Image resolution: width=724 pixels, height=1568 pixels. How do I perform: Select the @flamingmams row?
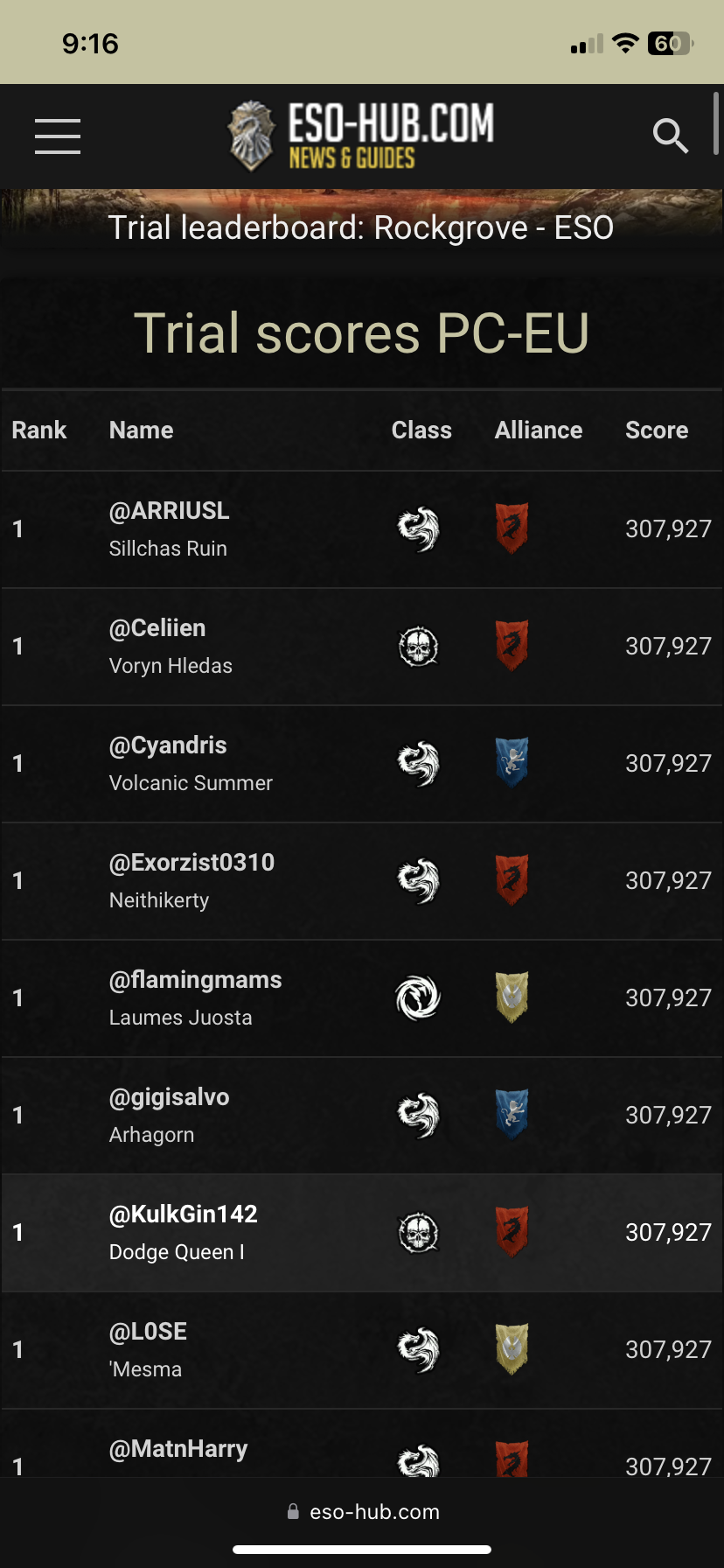click(195, 981)
